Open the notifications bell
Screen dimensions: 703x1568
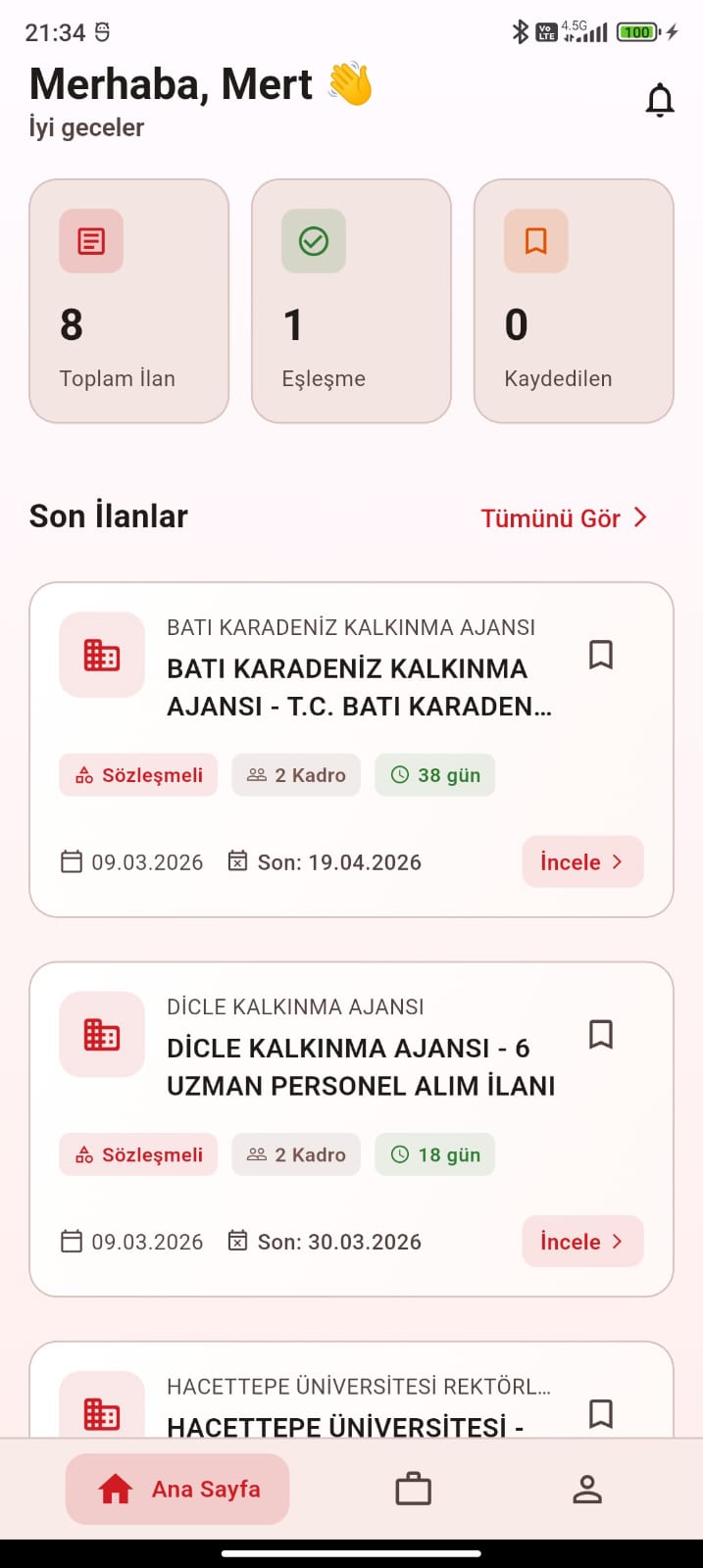coord(660,101)
